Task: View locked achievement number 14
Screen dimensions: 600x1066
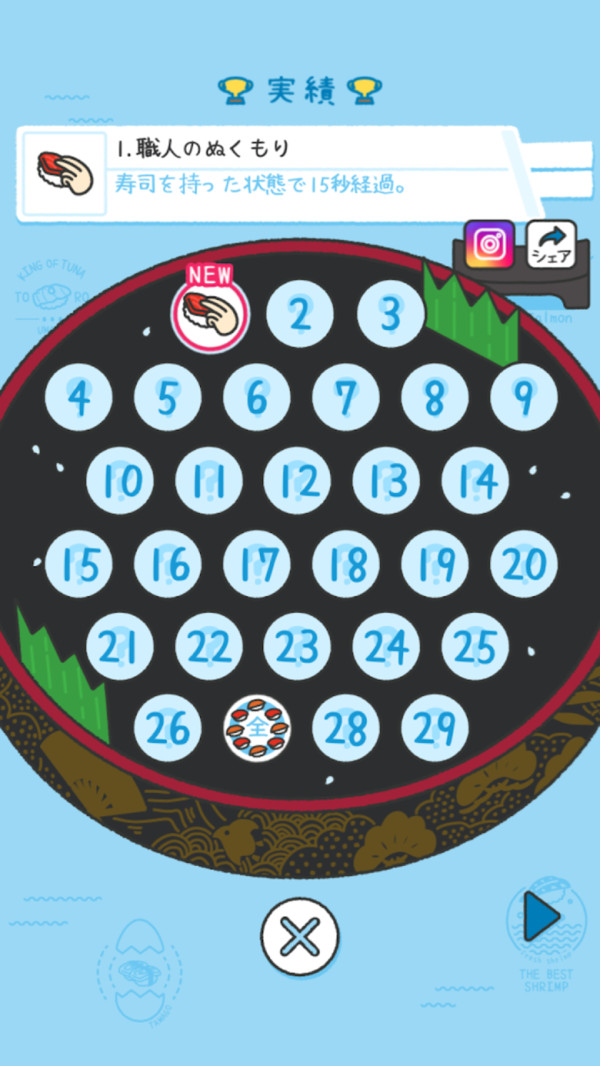Action: click(x=476, y=481)
